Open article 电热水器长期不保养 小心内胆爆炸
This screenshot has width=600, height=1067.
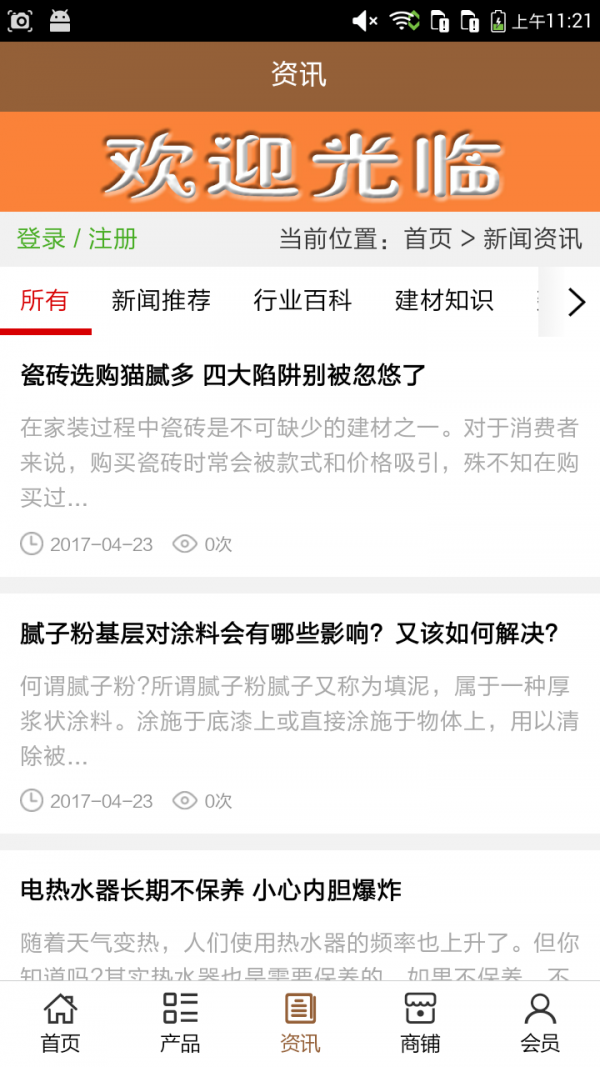[x=211, y=890]
